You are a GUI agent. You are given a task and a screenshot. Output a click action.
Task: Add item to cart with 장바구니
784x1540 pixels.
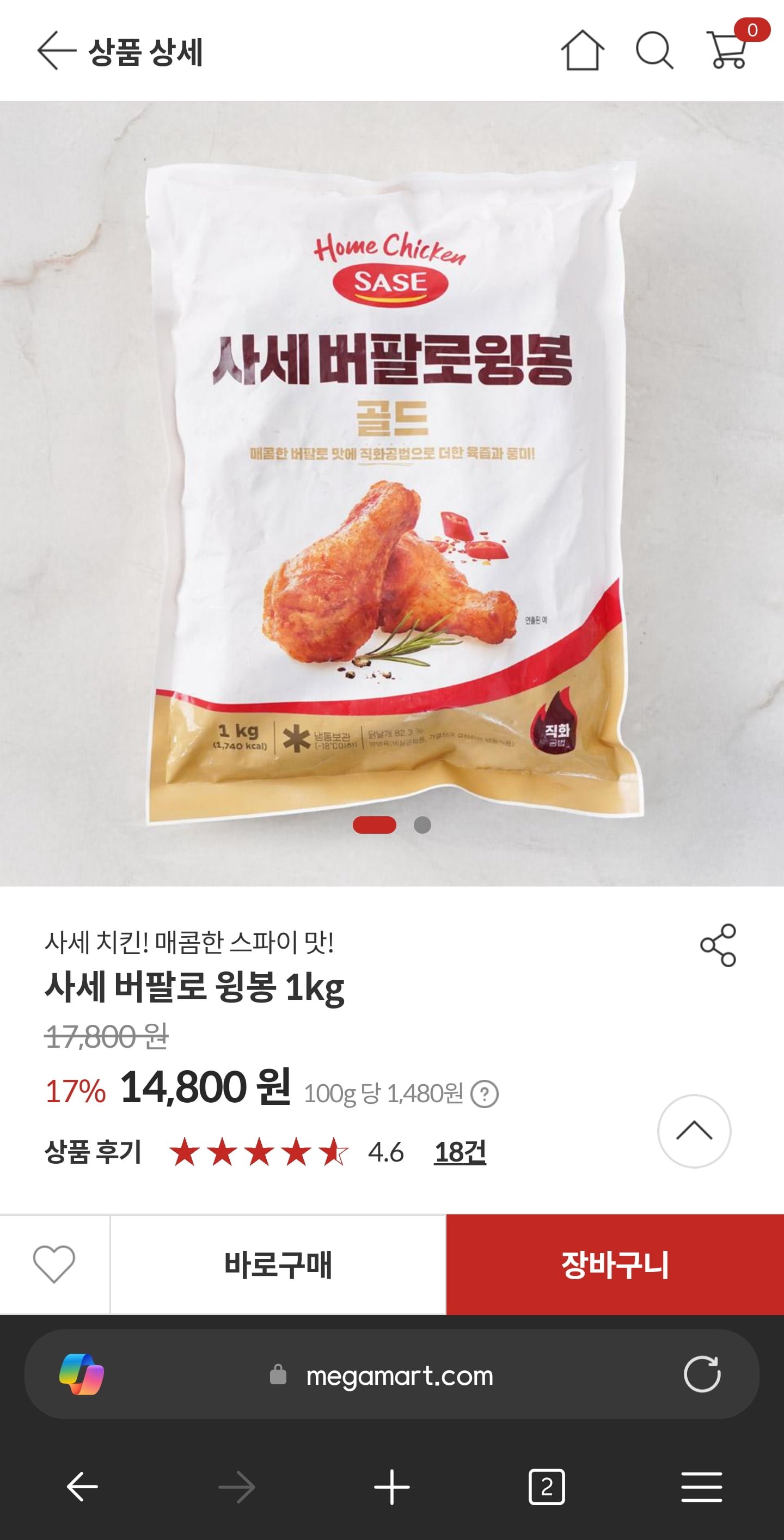point(615,1264)
